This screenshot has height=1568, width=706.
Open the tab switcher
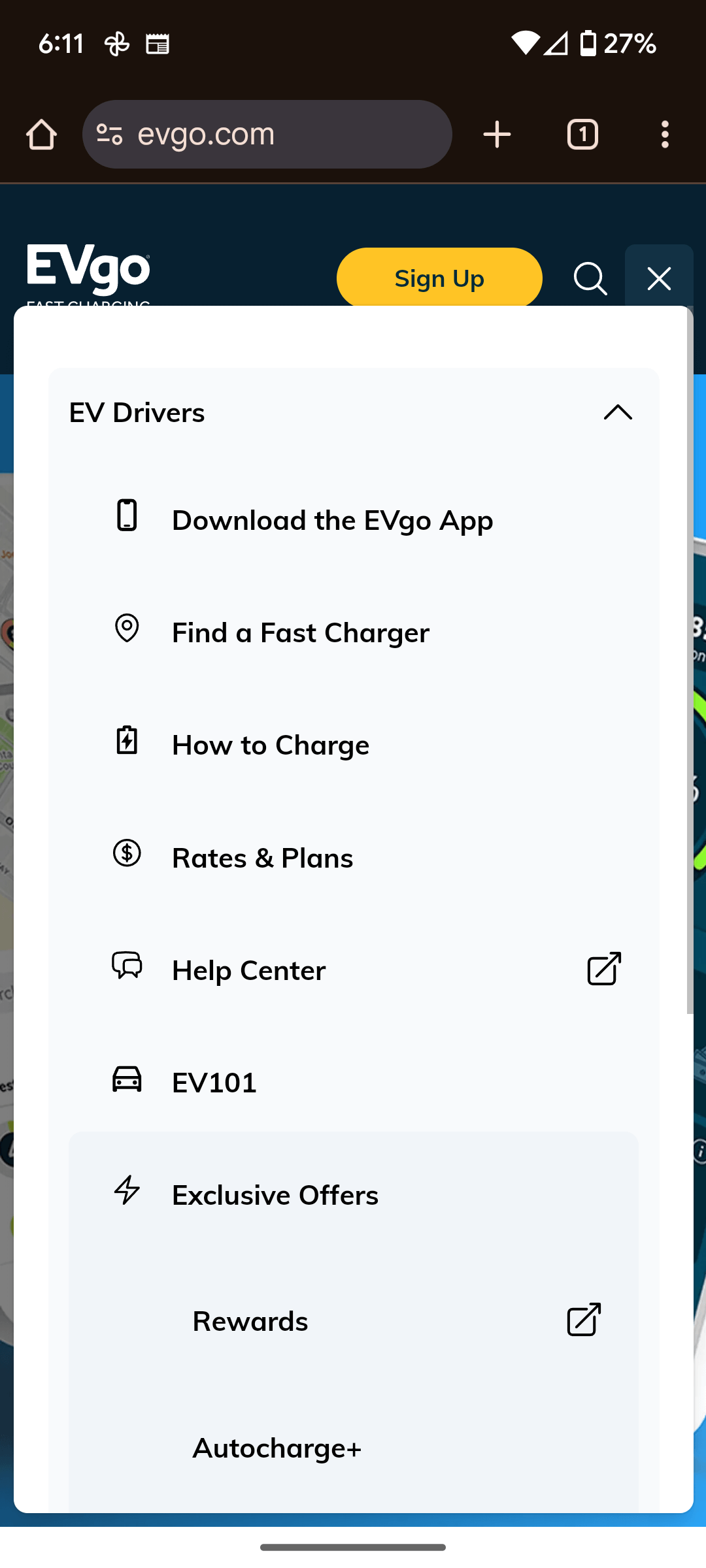(582, 135)
